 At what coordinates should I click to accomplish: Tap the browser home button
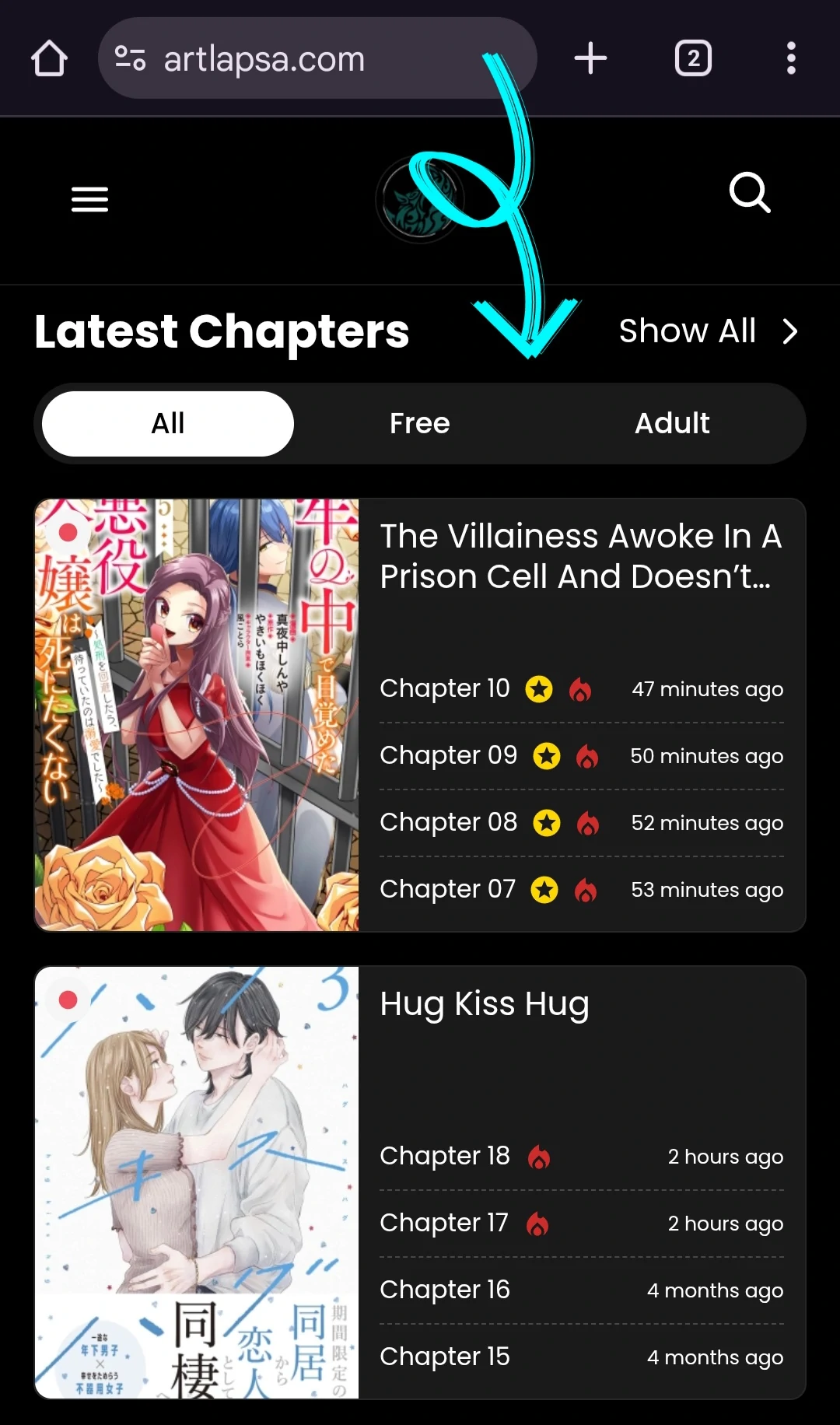coord(49,58)
